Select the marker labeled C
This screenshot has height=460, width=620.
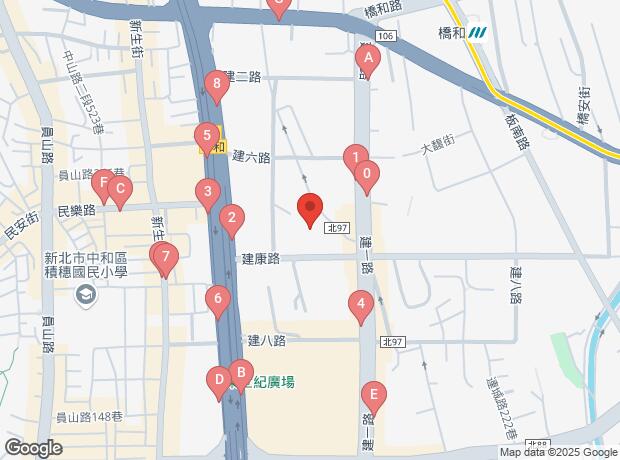119,188
